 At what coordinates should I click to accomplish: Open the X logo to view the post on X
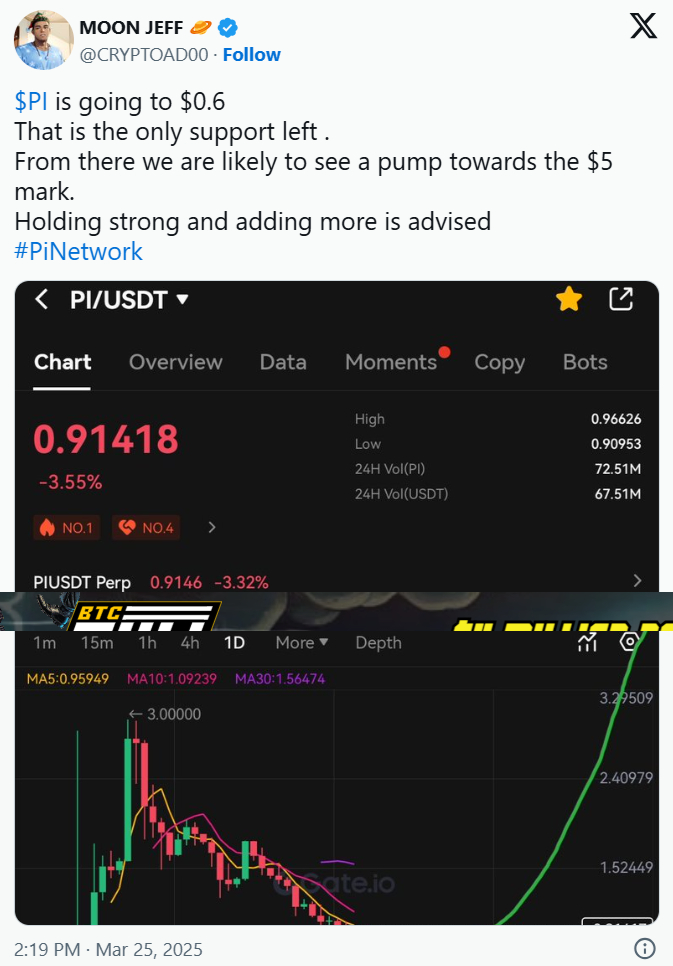(x=643, y=27)
